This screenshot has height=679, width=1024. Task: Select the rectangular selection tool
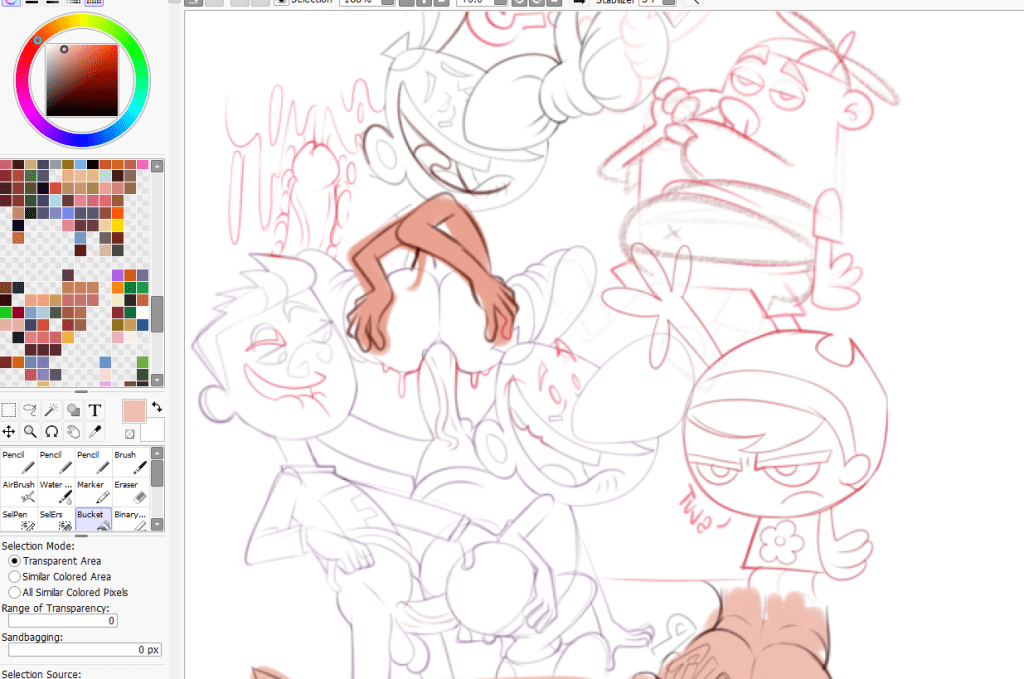coord(9,410)
